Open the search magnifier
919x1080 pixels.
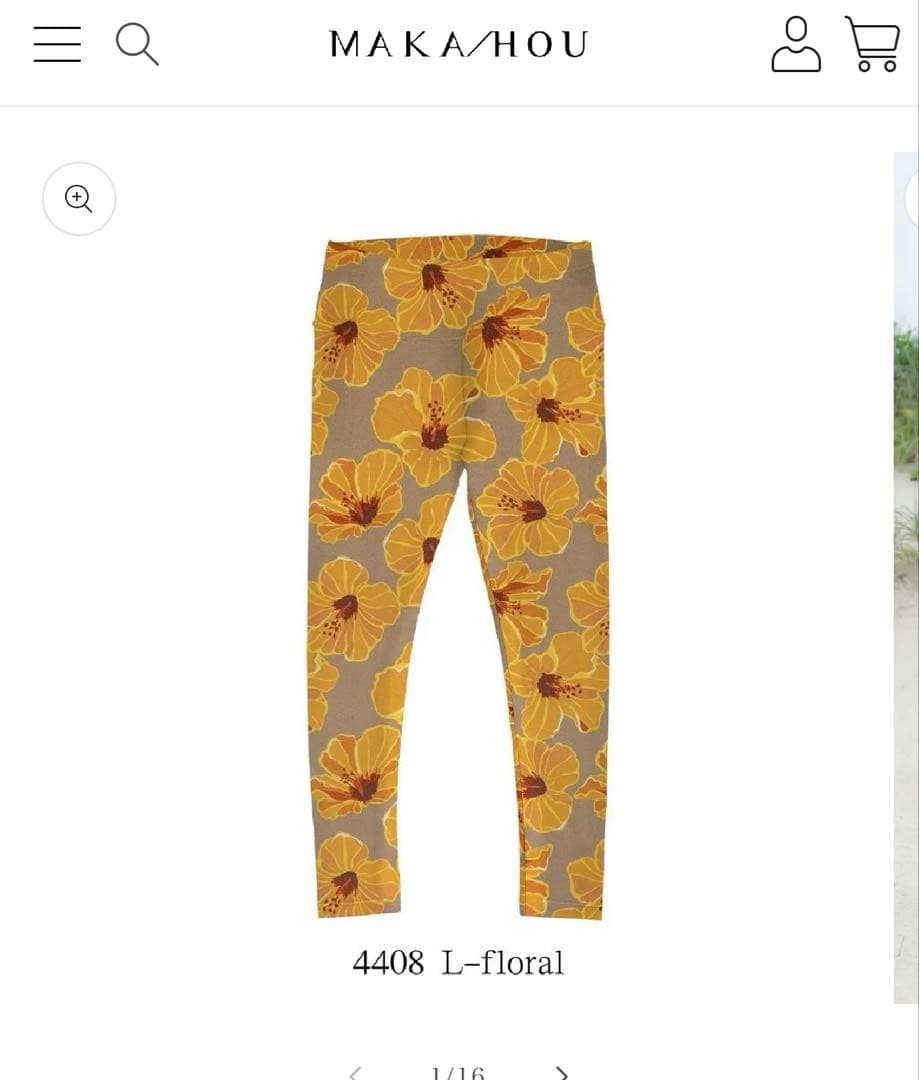(x=137, y=44)
